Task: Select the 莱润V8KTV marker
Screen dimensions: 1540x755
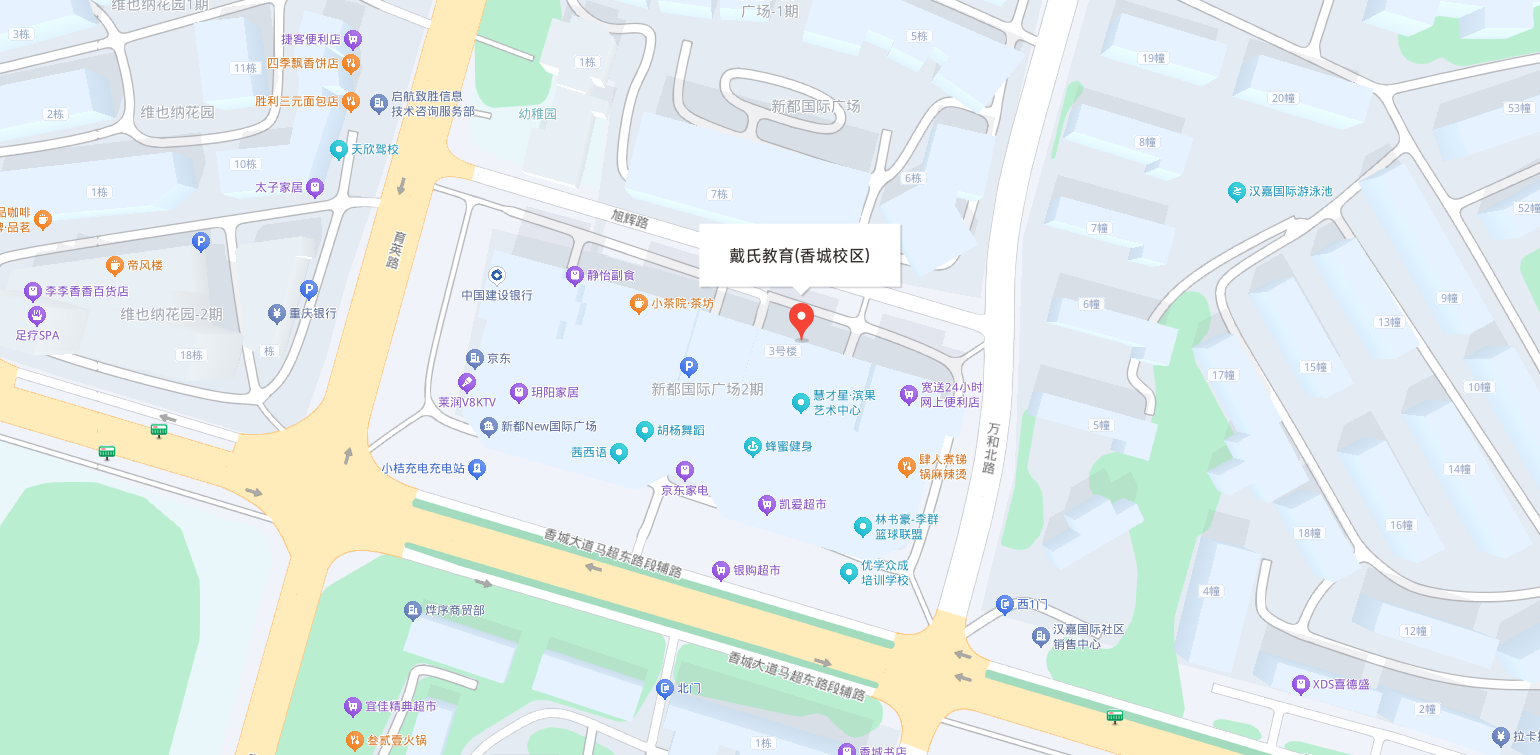Action: point(466,383)
